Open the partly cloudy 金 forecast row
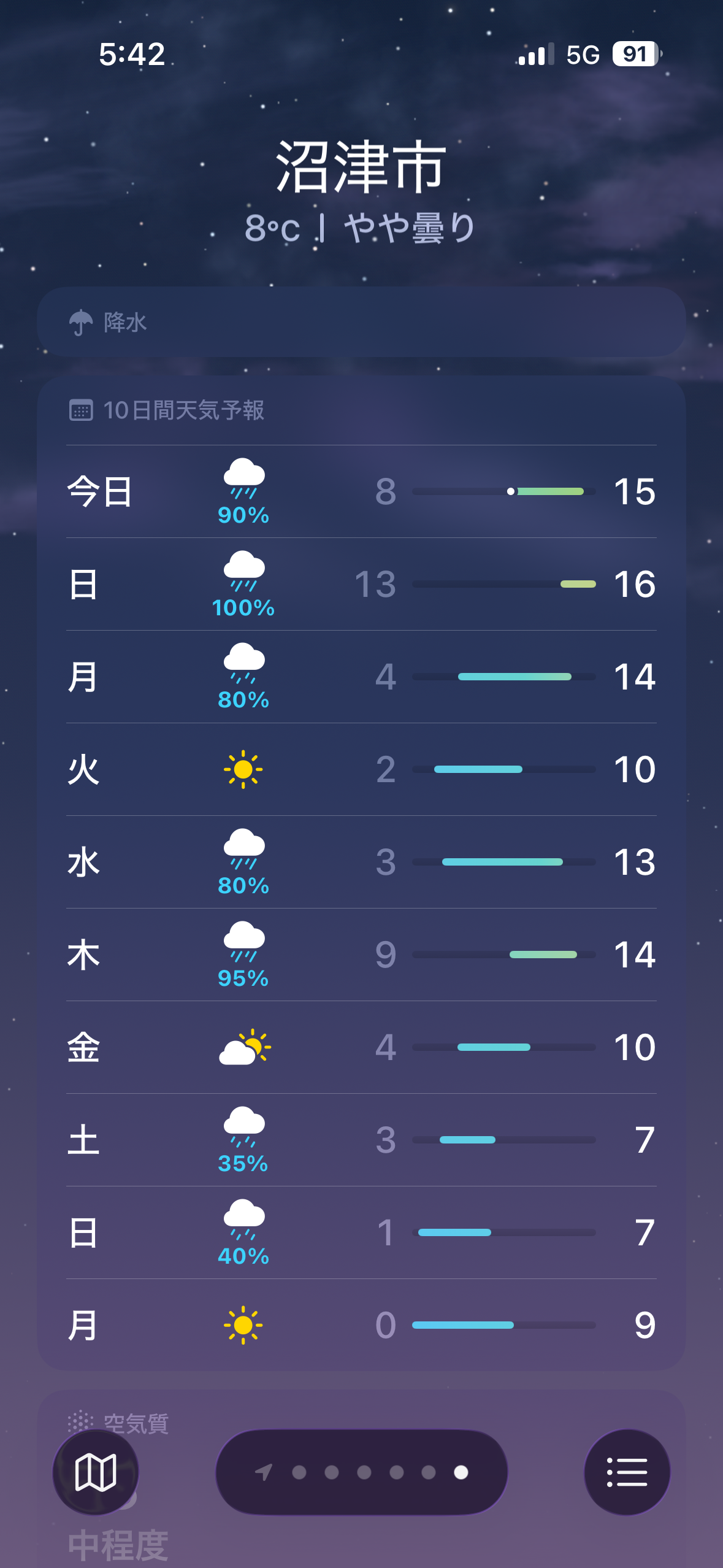 [x=361, y=1047]
